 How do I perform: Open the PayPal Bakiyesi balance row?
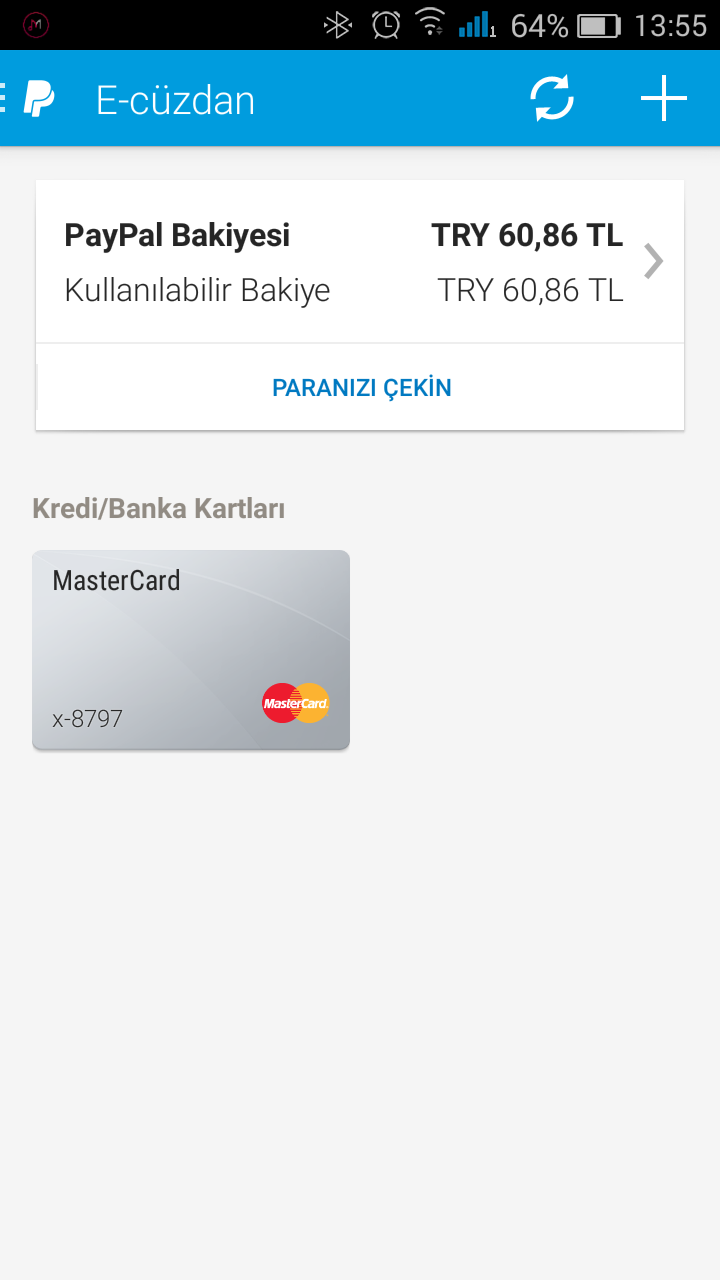[360, 262]
